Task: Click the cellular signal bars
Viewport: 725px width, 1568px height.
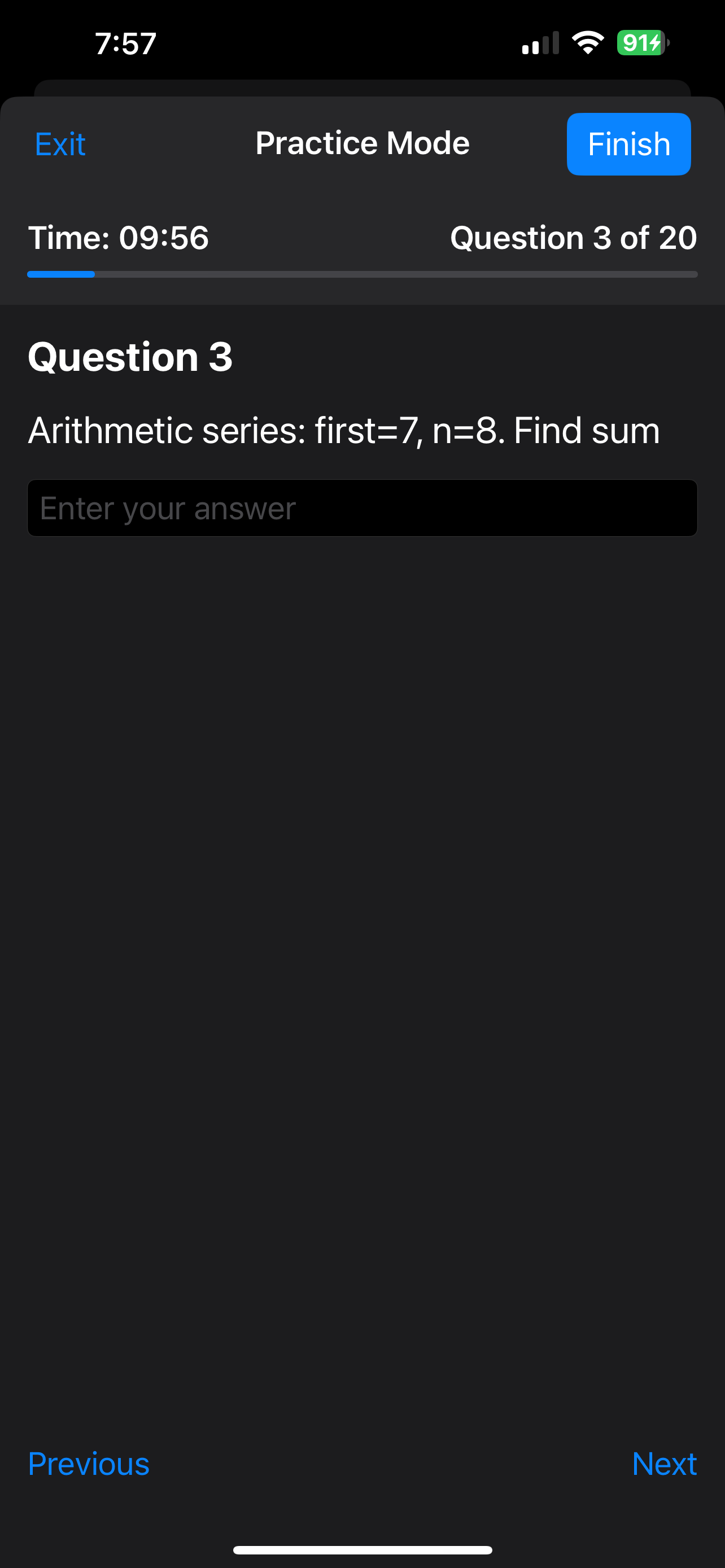Action: coord(539,41)
